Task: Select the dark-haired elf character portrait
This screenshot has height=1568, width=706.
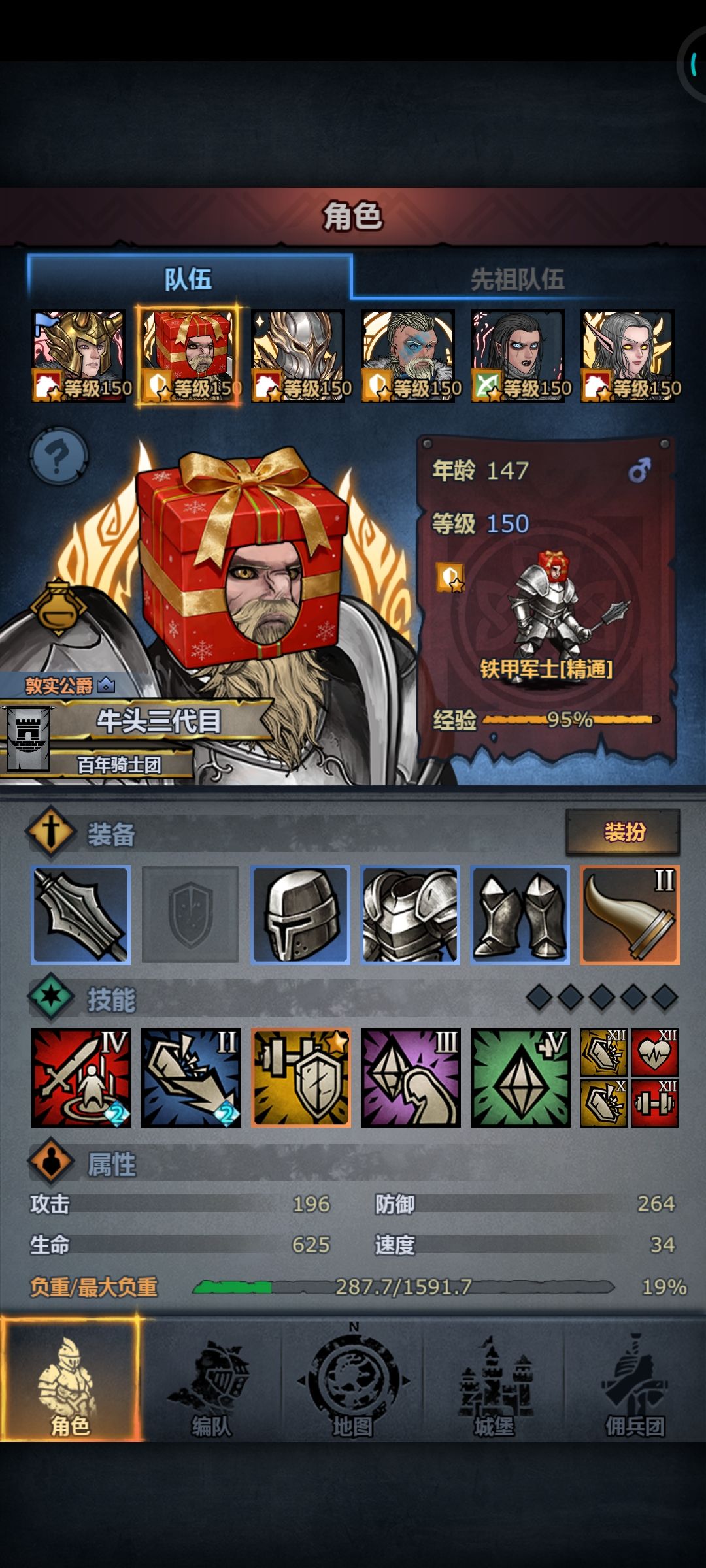Action: tap(518, 356)
